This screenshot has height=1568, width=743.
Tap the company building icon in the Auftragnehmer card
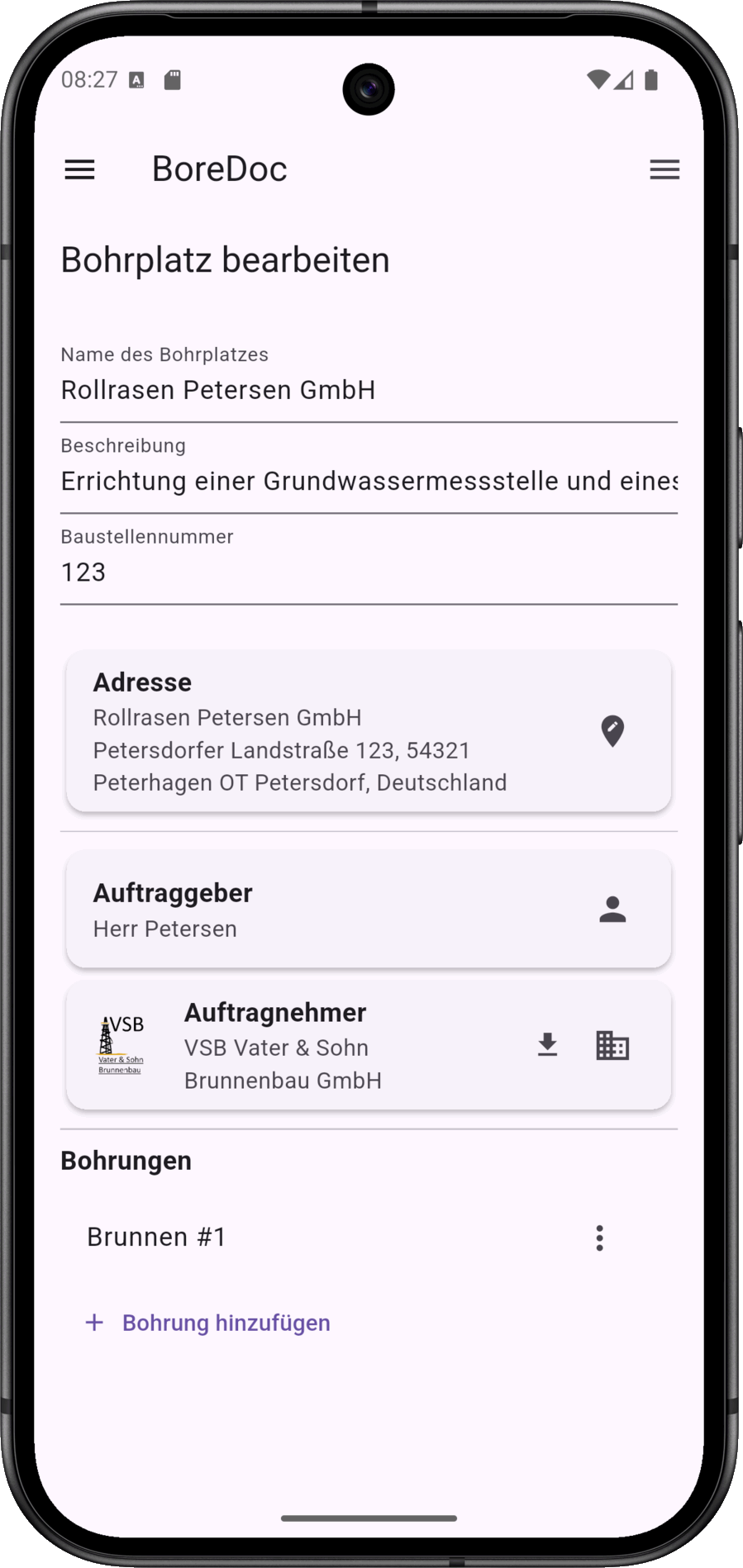(x=612, y=1045)
